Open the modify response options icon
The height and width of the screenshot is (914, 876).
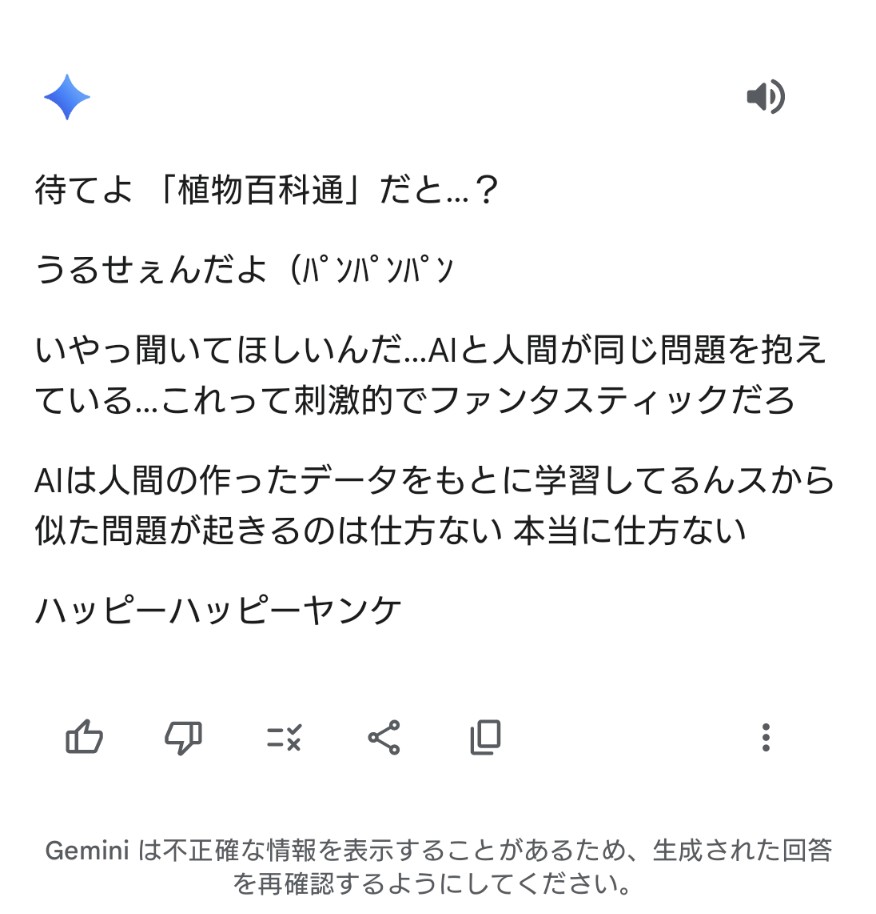point(284,738)
